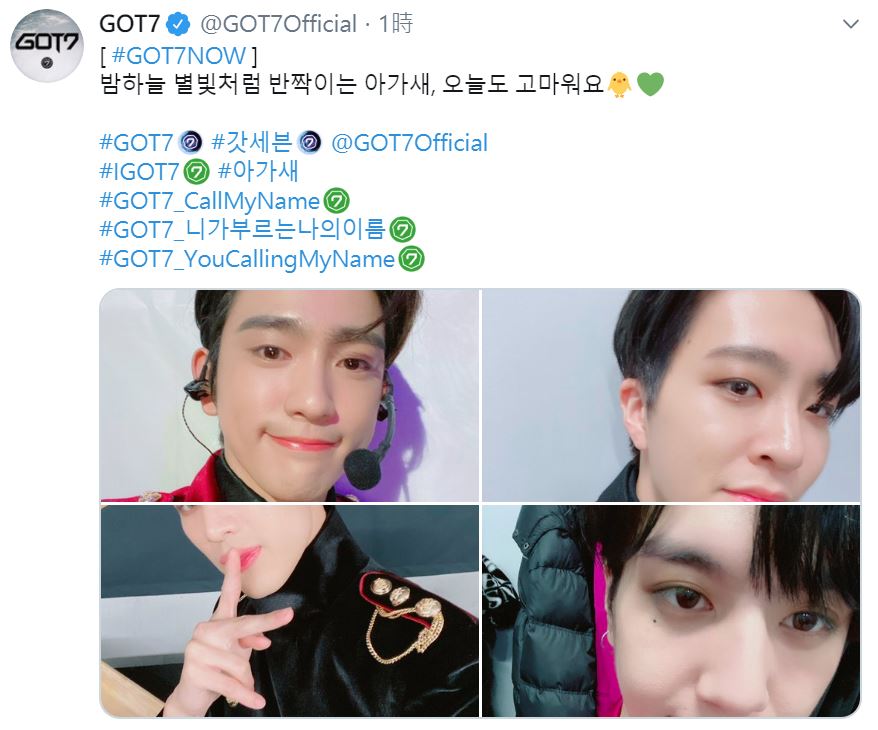
Task: Open the #GOT7_YouCallingMyName hashtag
Action: coord(247,259)
